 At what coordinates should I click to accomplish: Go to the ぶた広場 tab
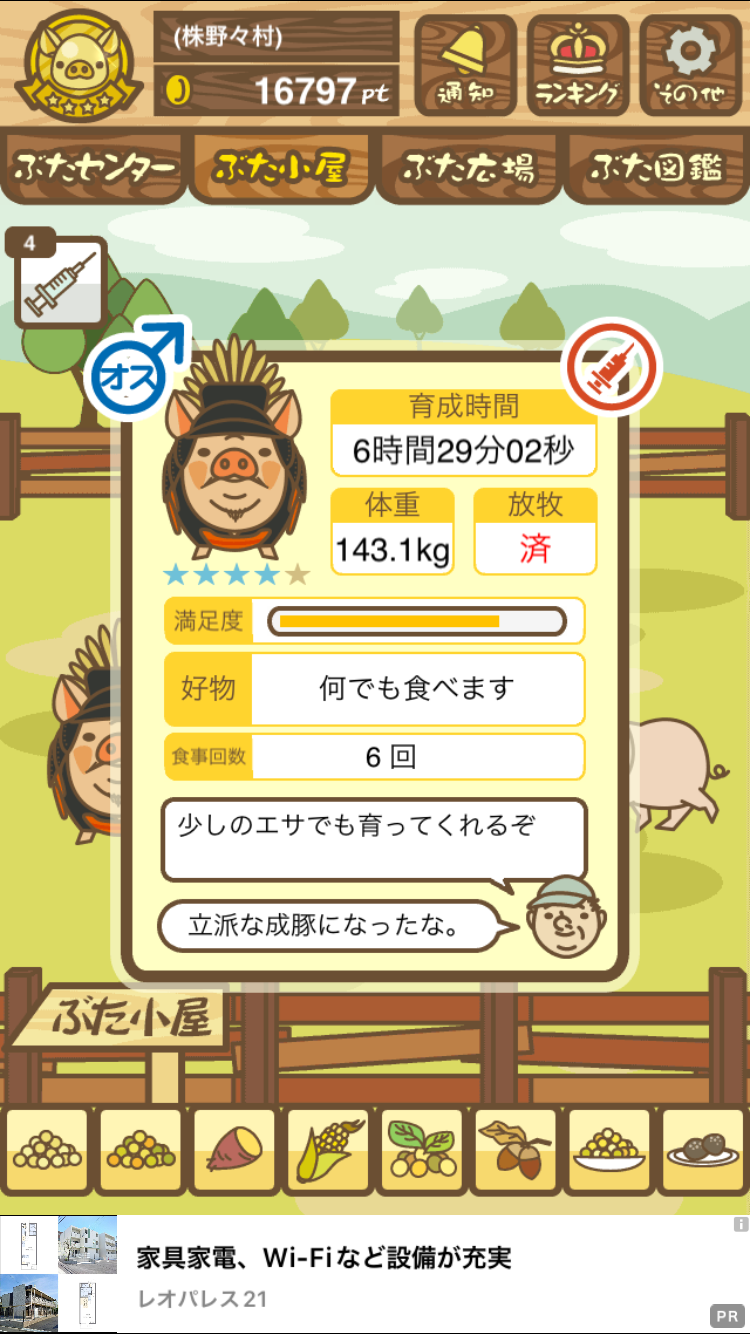(x=468, y=168)
